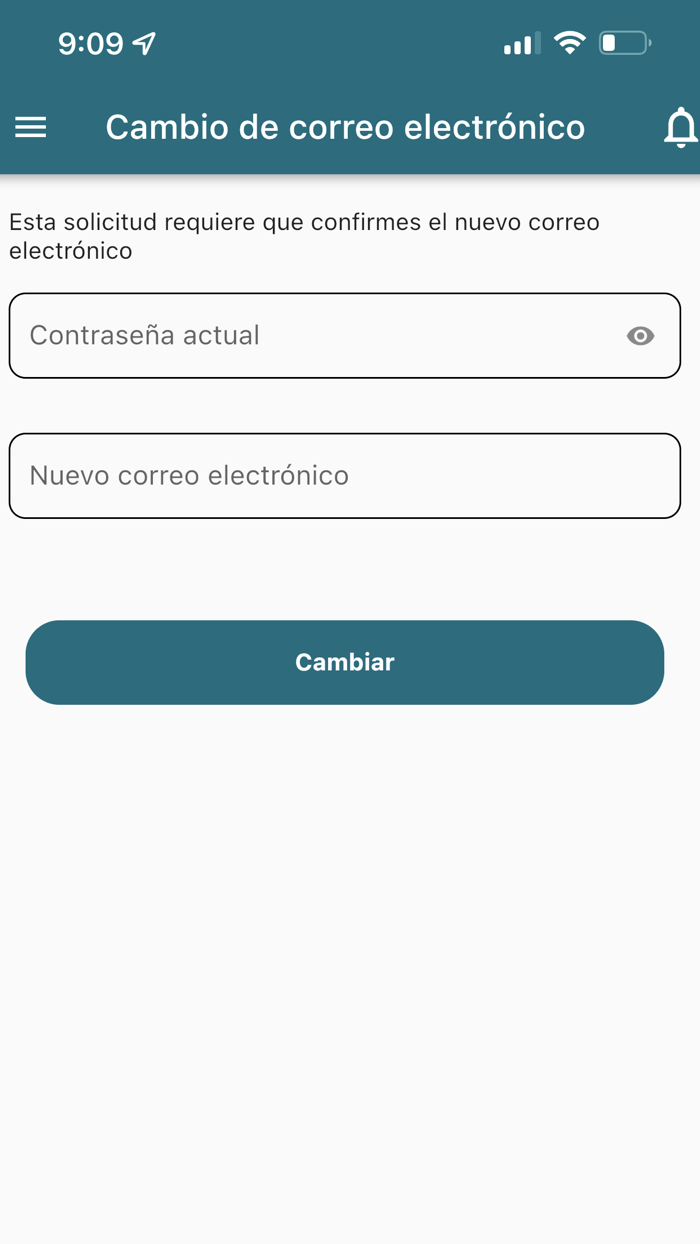Tap the Cambiar button
Viewport: 700px width, 1244px height.
[345, 662]
